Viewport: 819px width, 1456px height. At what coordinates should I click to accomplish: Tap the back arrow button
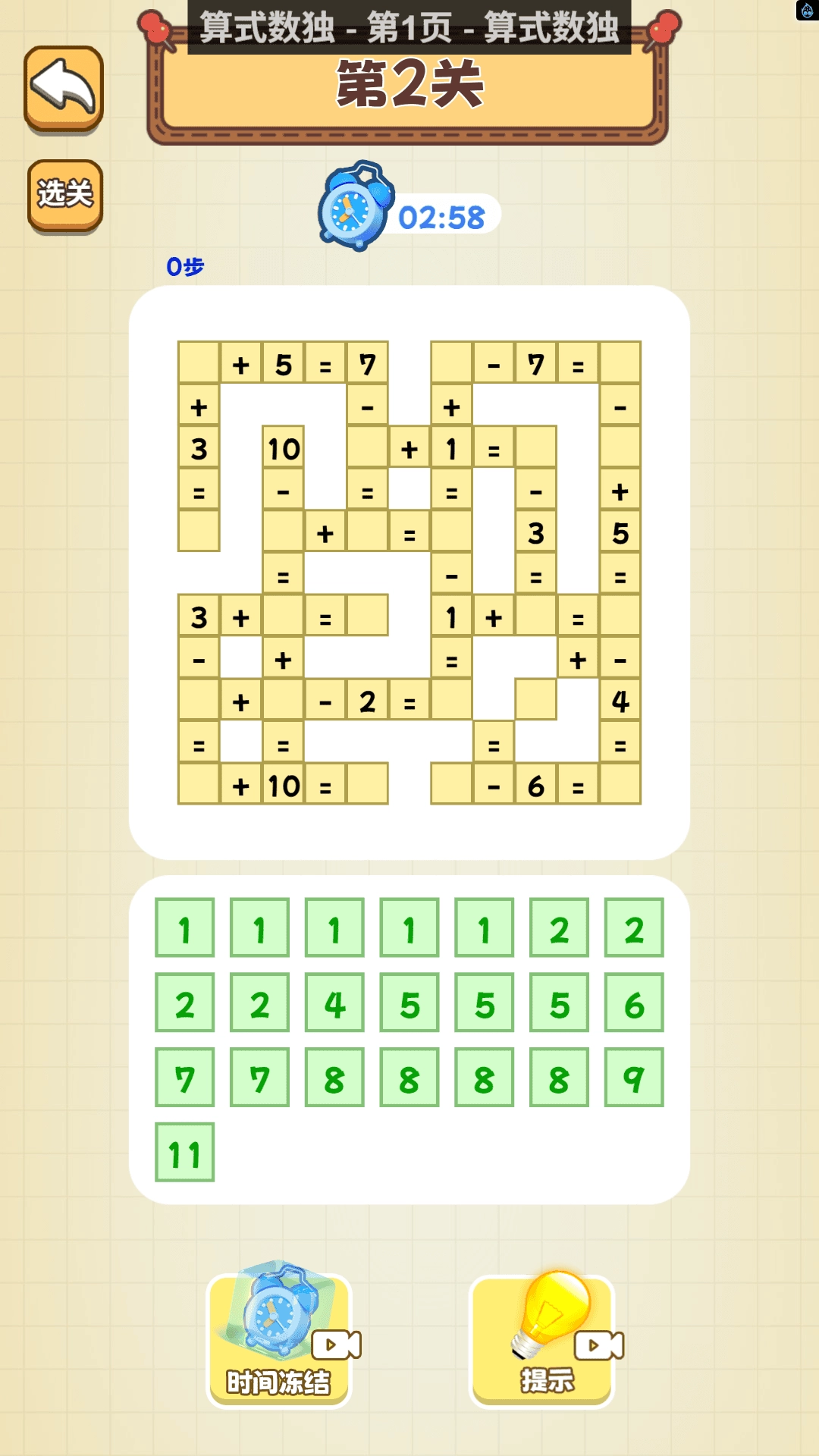[64, 89]
